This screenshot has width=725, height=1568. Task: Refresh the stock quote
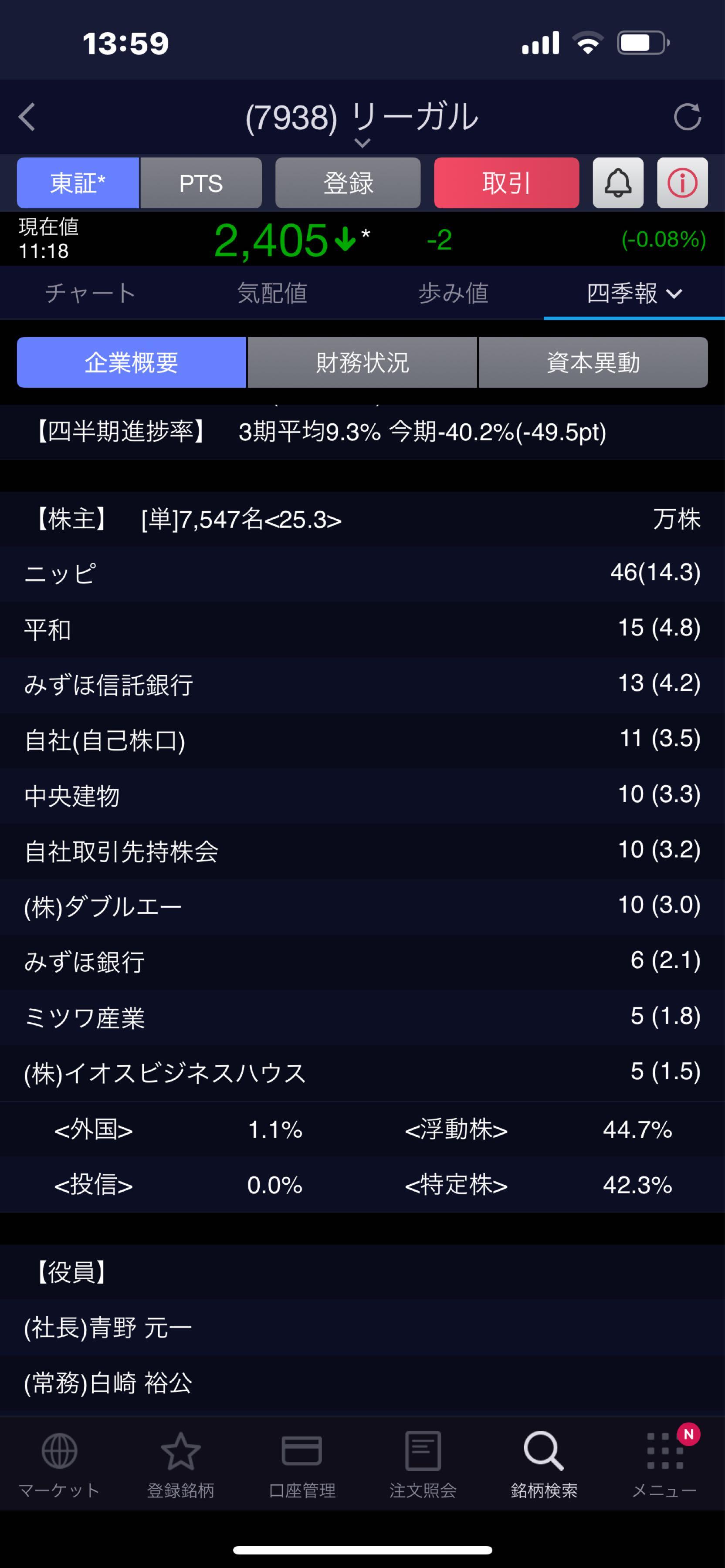pos(687,117)
